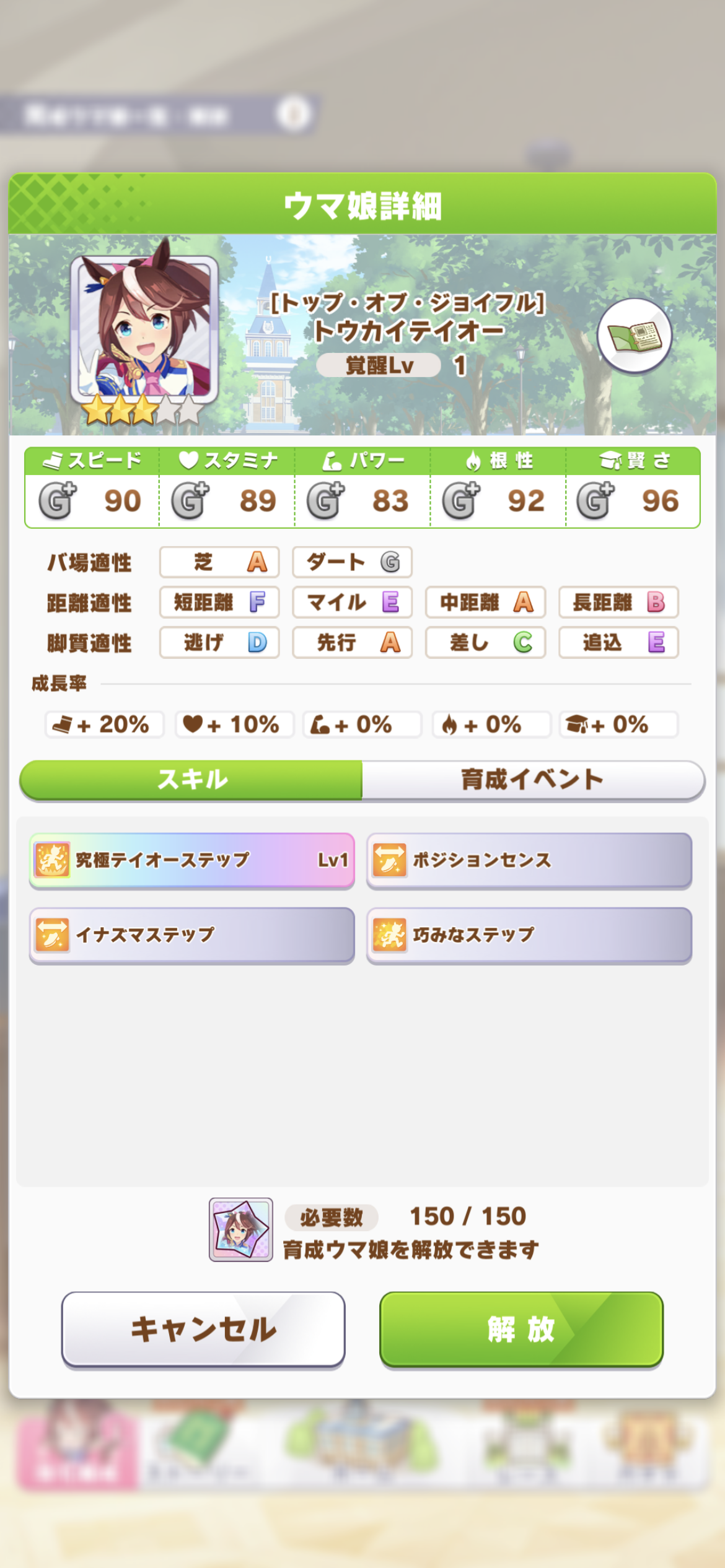Screen dimensions: 725x1568
Task: Confirm unlock with the 解放 button
Action: pos(521,1329)
